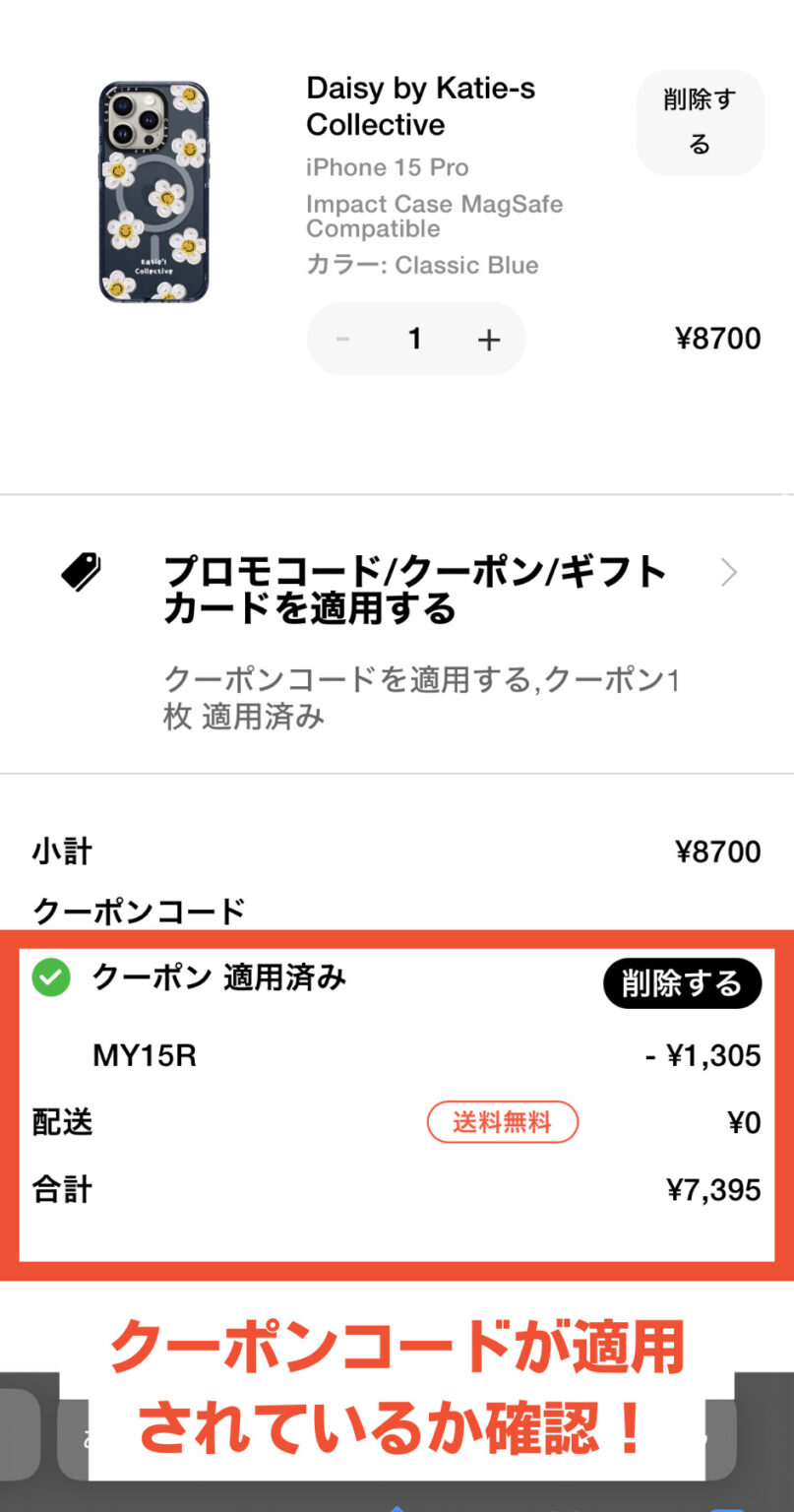
Task: Click the coupon discount amount -¥1,305
Action: [x=702, y=1054]
